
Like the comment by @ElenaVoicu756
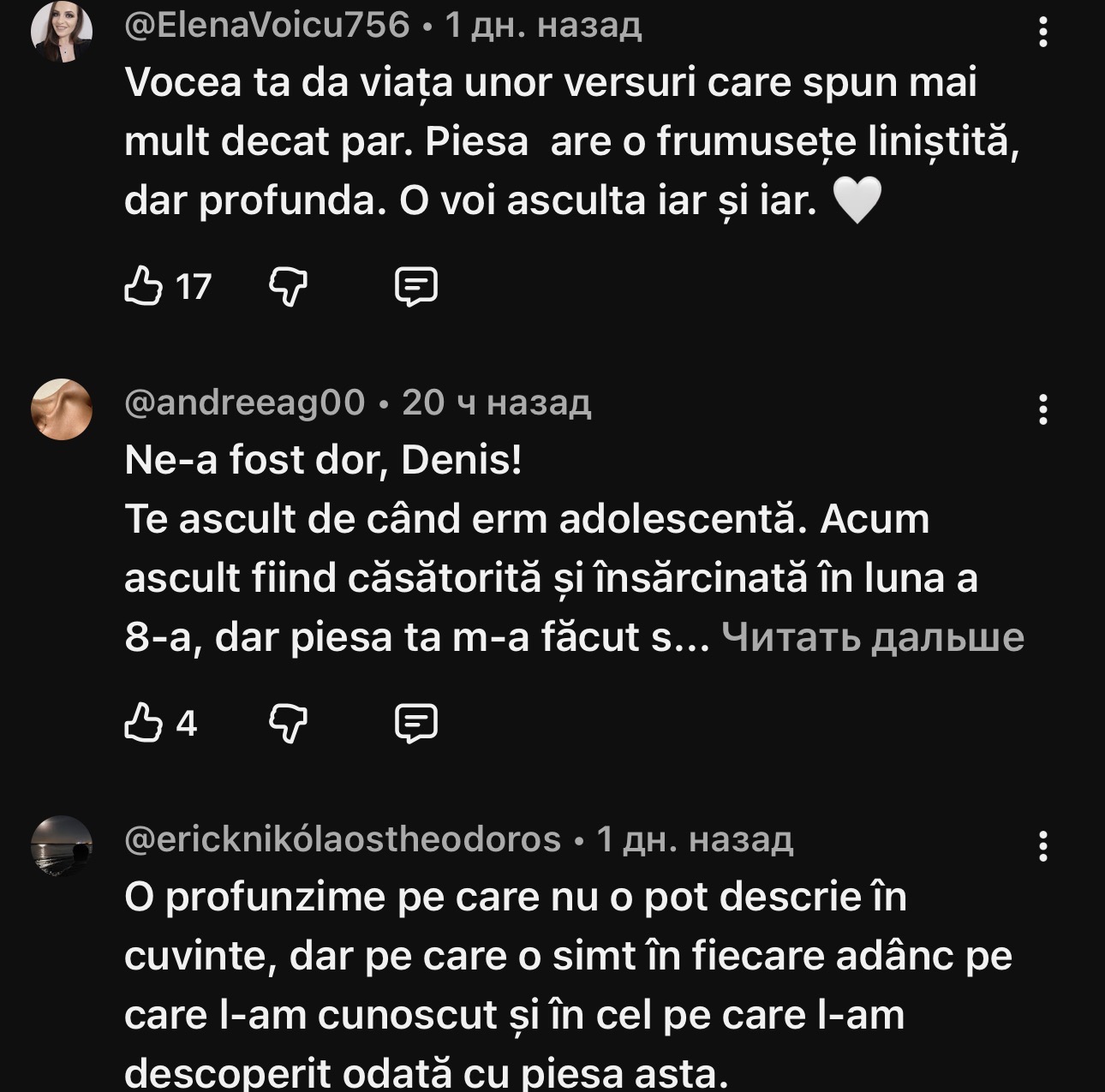143,286
